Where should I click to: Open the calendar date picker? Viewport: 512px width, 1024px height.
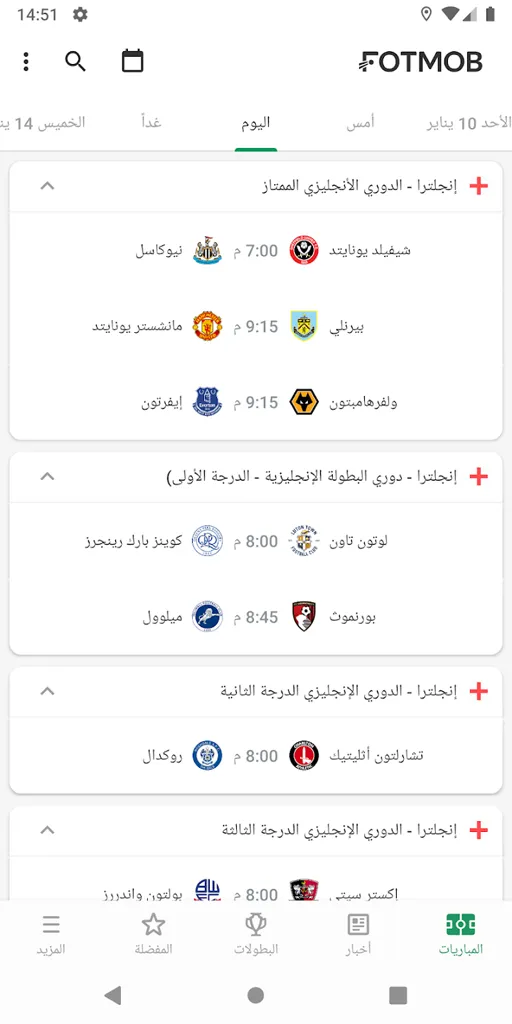pos(133,61)
